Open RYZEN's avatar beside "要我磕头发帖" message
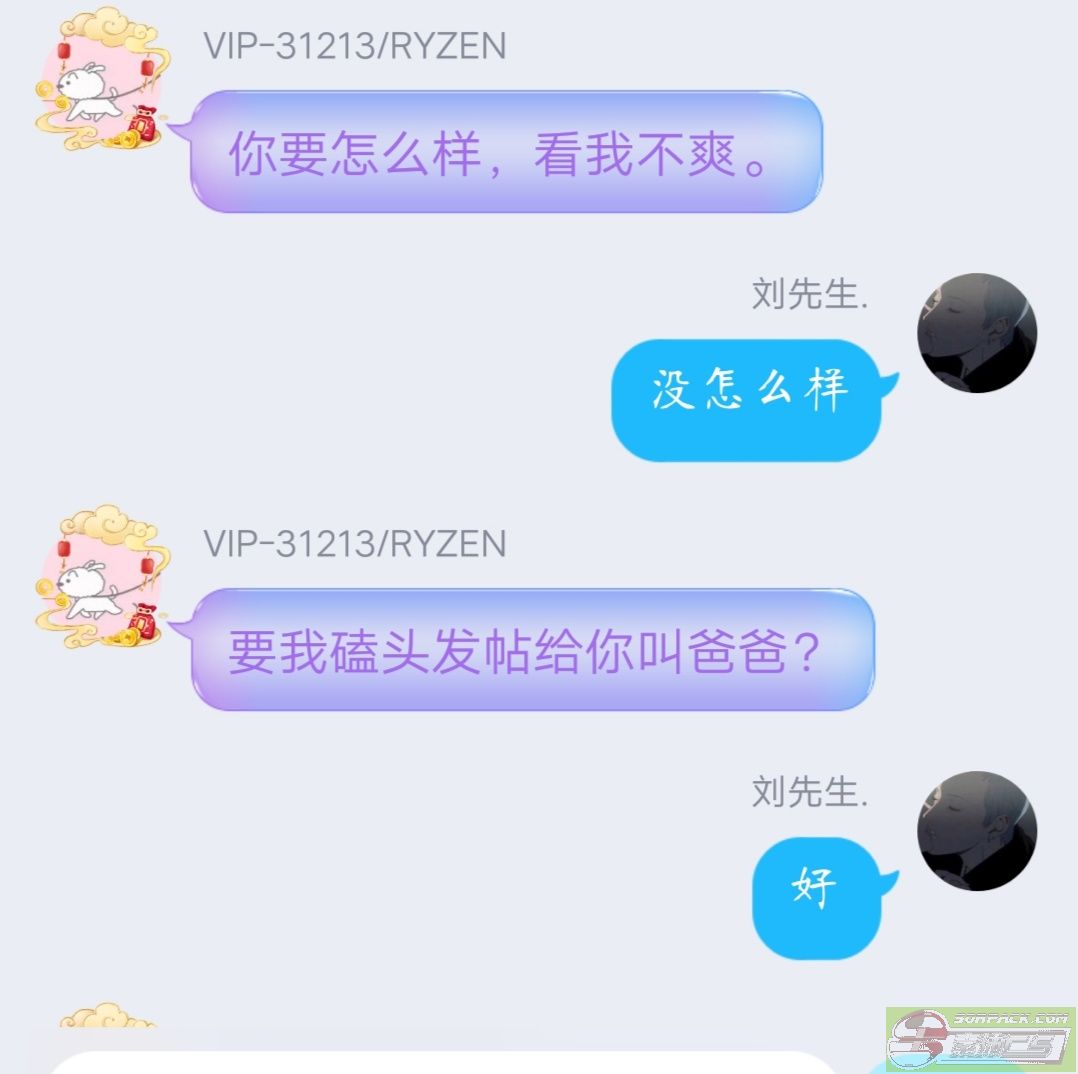This screenshot has width=1078, height=1074. 100,579
